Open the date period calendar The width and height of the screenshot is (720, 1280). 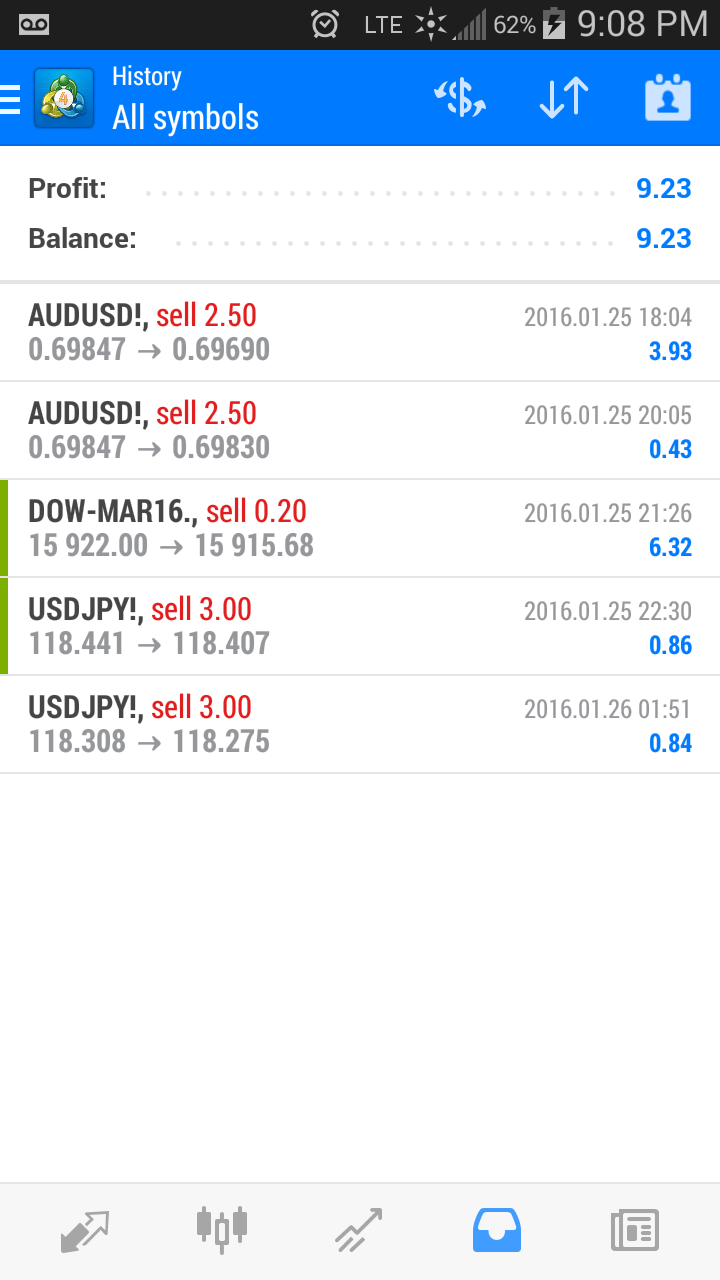pos(667,98)
